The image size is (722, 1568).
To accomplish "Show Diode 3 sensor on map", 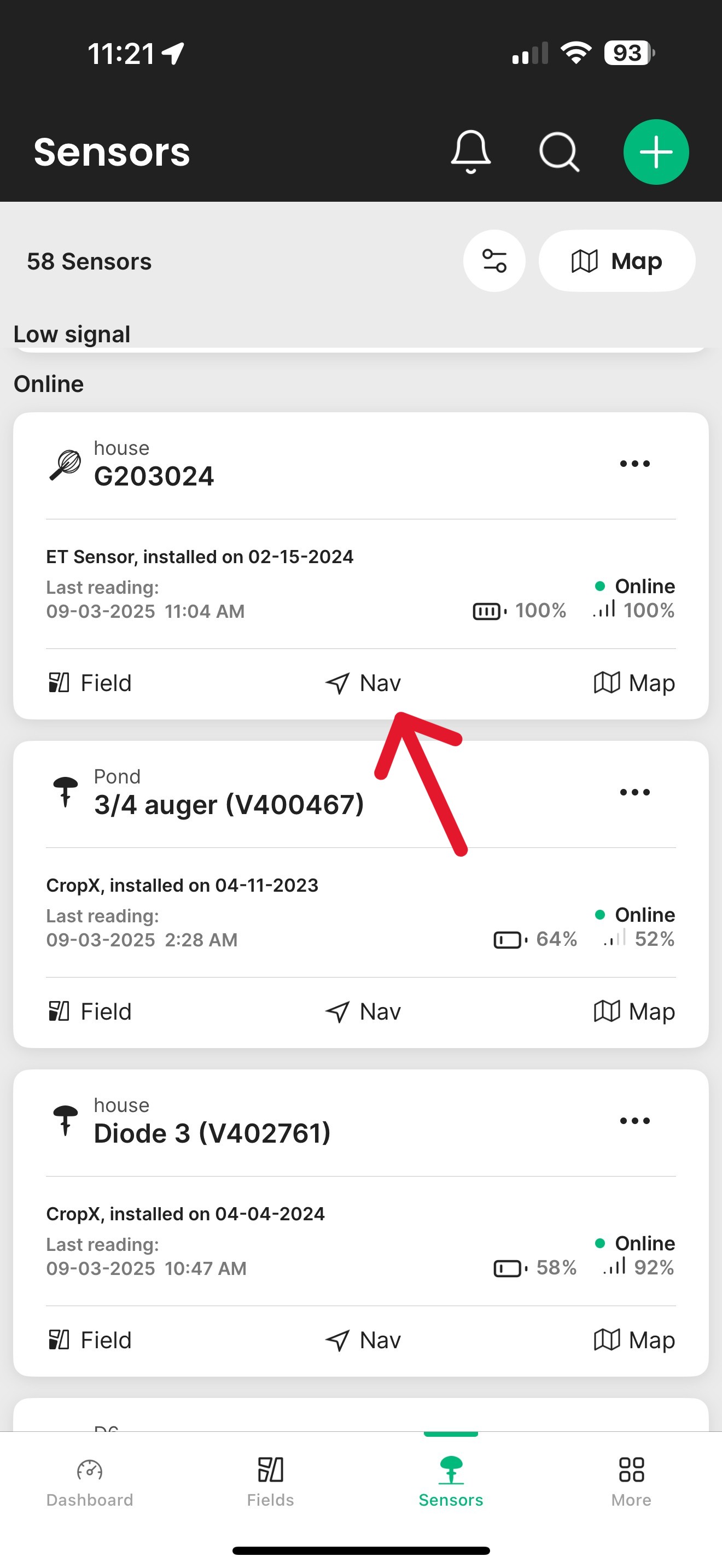I will coord(634,1341).
